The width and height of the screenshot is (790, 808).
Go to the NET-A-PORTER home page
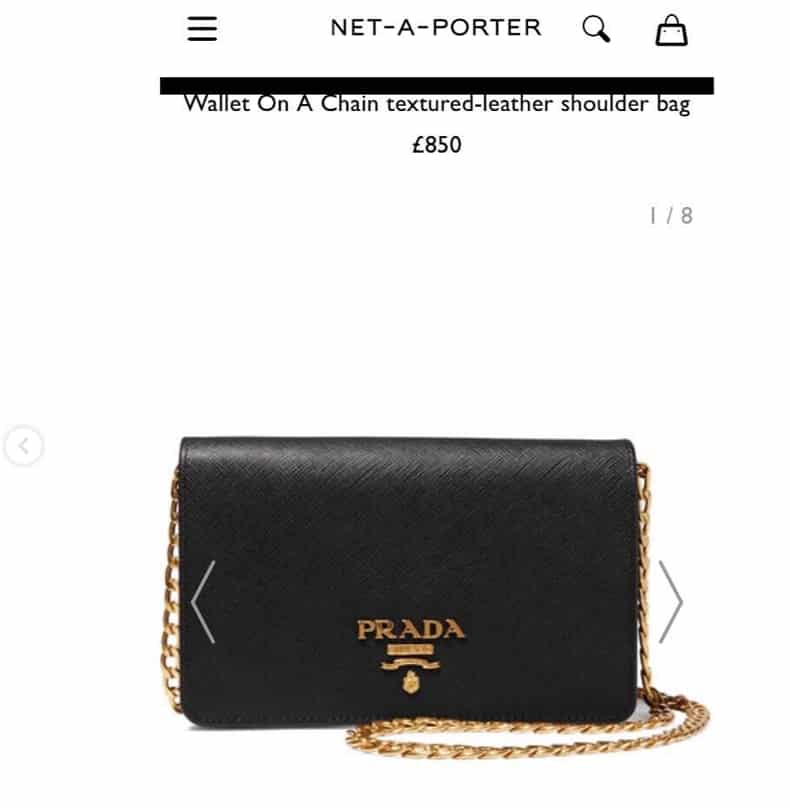click(436, 28)
